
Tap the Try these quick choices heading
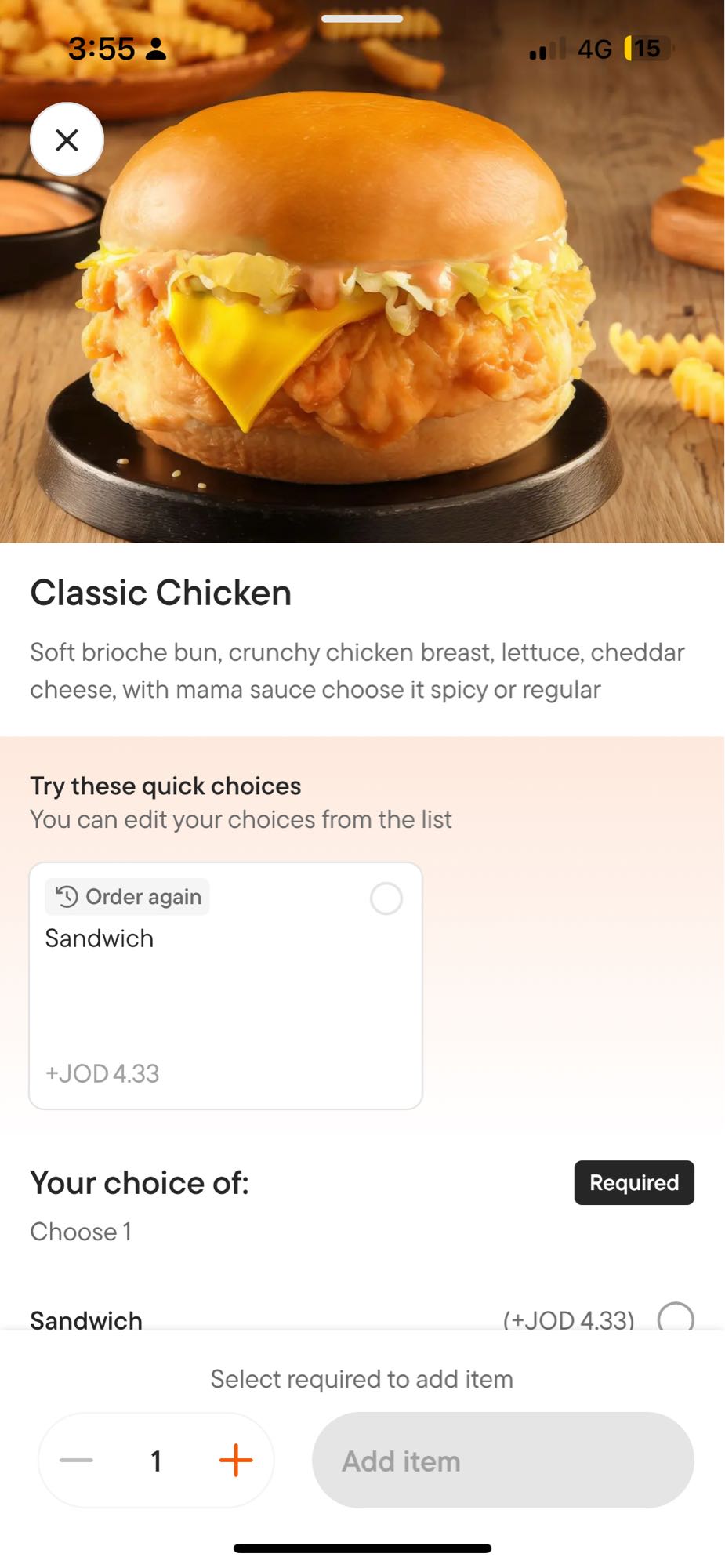point(165,785)
